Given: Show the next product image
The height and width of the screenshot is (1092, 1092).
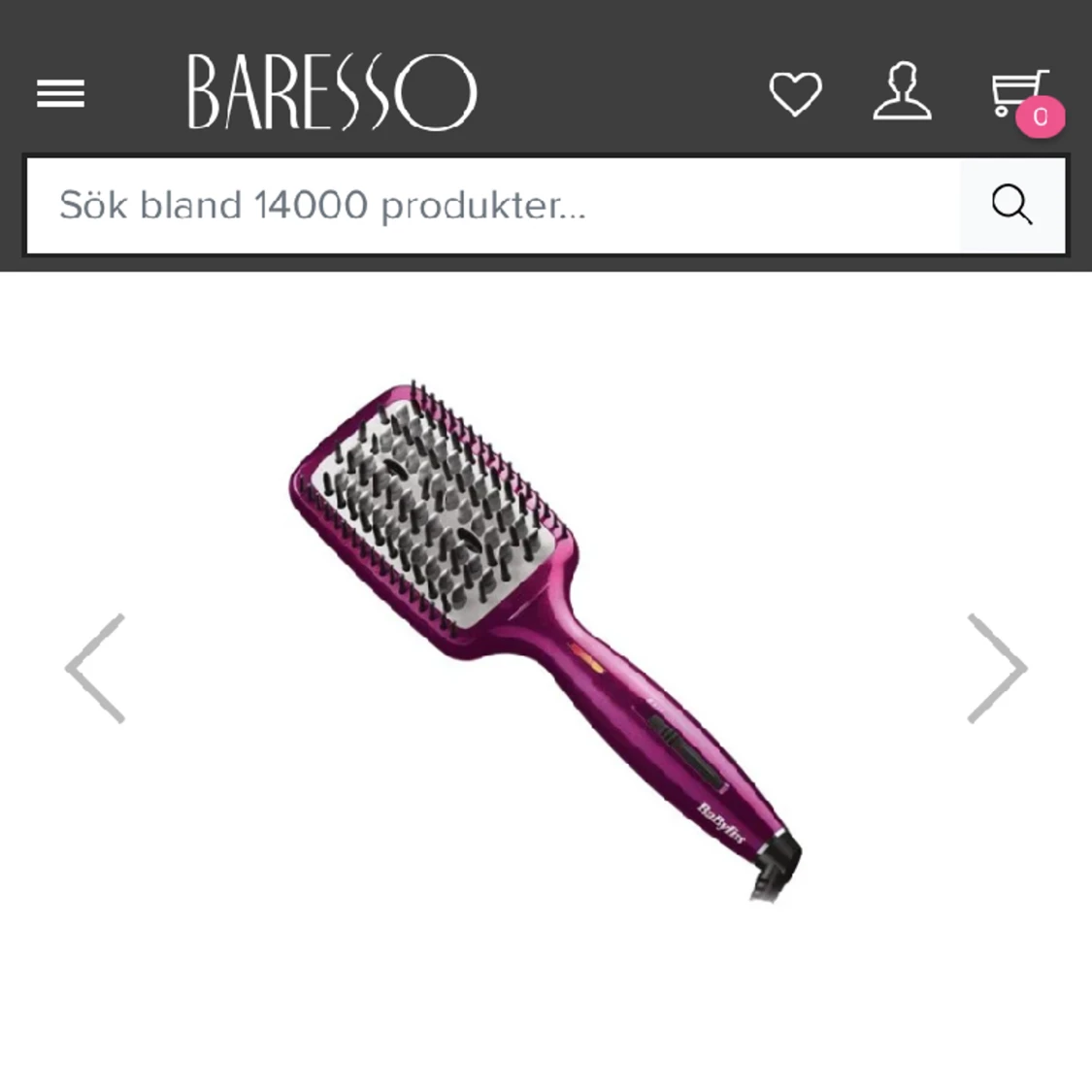Looking at the screenshot, I should (997, 668).
